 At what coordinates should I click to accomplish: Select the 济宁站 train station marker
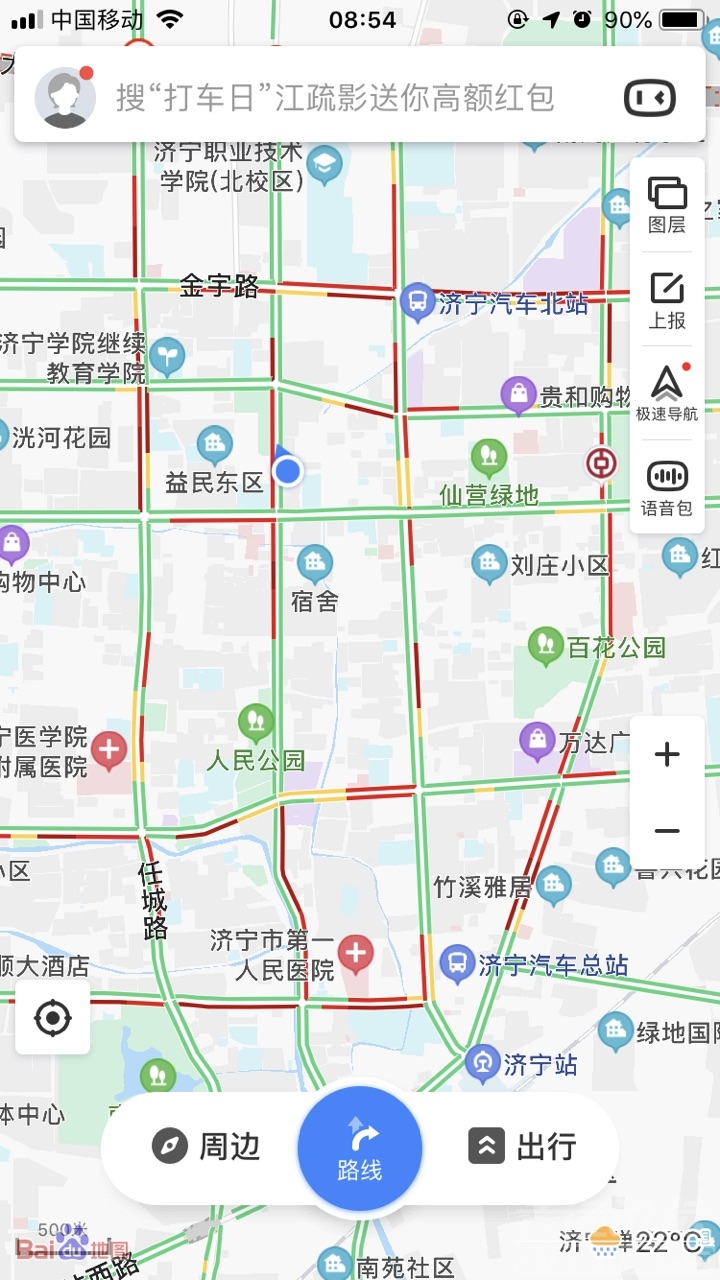point(483,1062)
